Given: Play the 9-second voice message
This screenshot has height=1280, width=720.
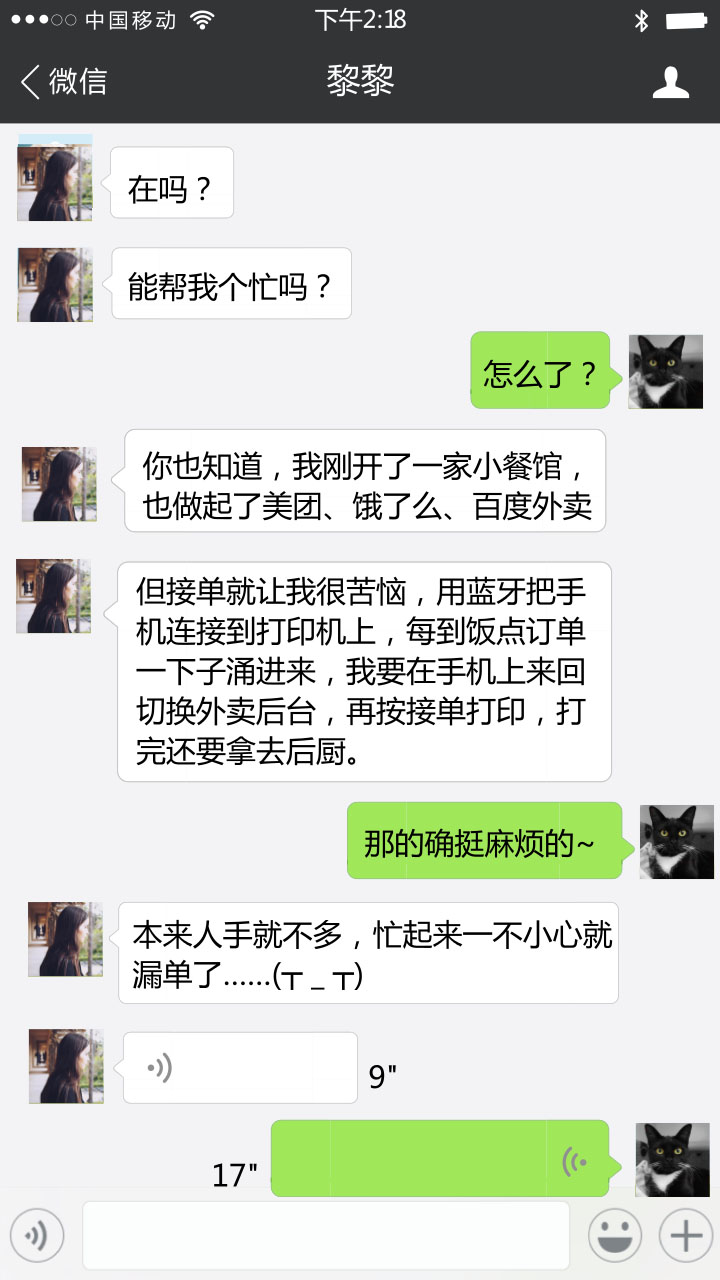Looking at the screenshot, I should 240,1068.
